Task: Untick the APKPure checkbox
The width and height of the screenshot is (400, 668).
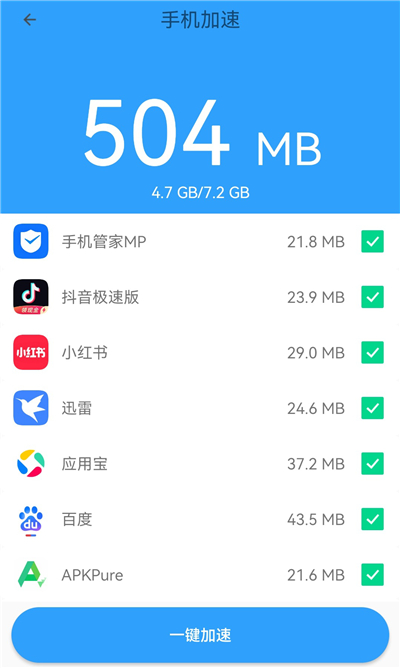Action: point(373,575)
